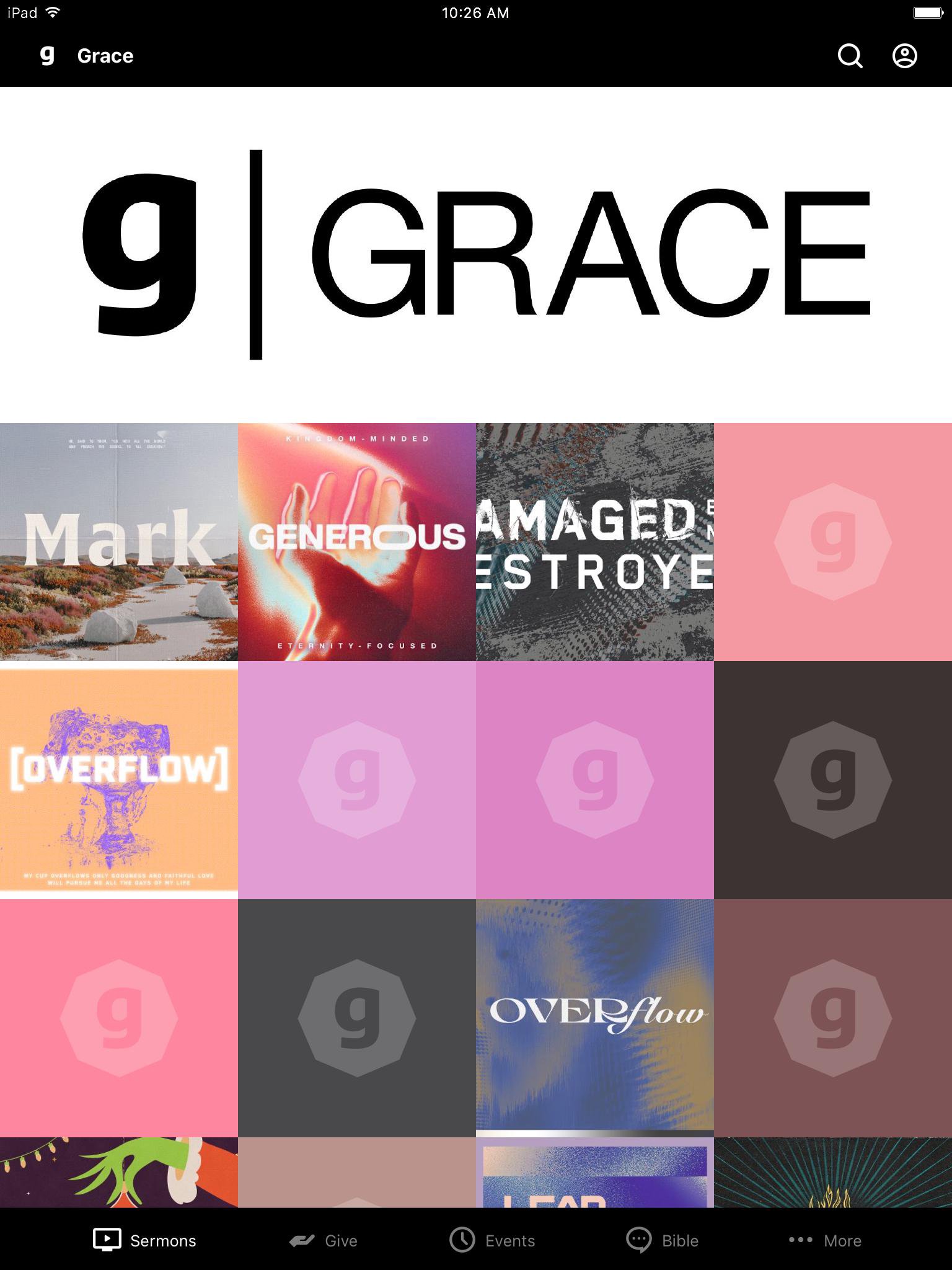Open the More tab
This screenshot has height=1270, width=952.
coord(824,1240)
